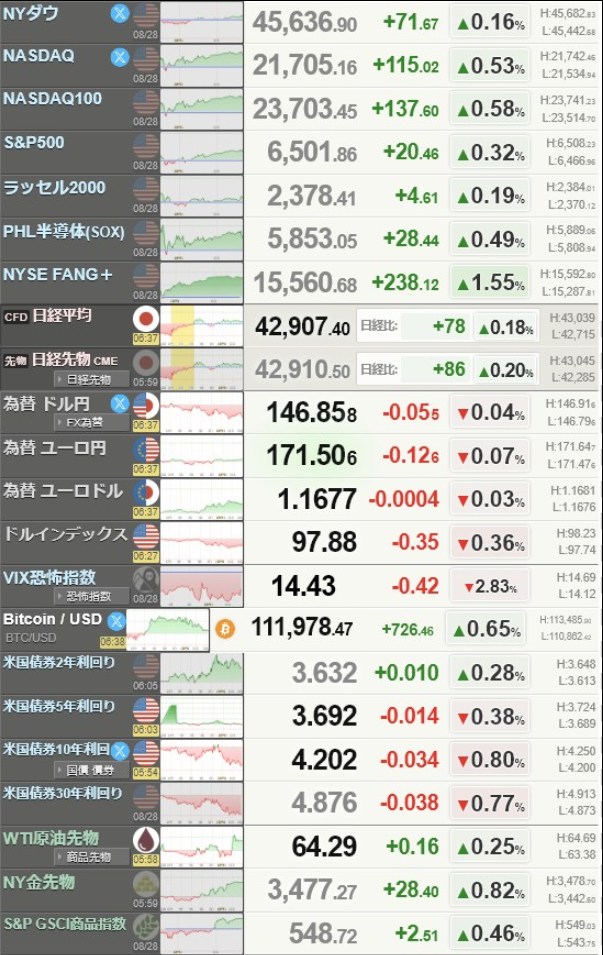Open the ラッセル2000 row

click(x=55, y=188)
